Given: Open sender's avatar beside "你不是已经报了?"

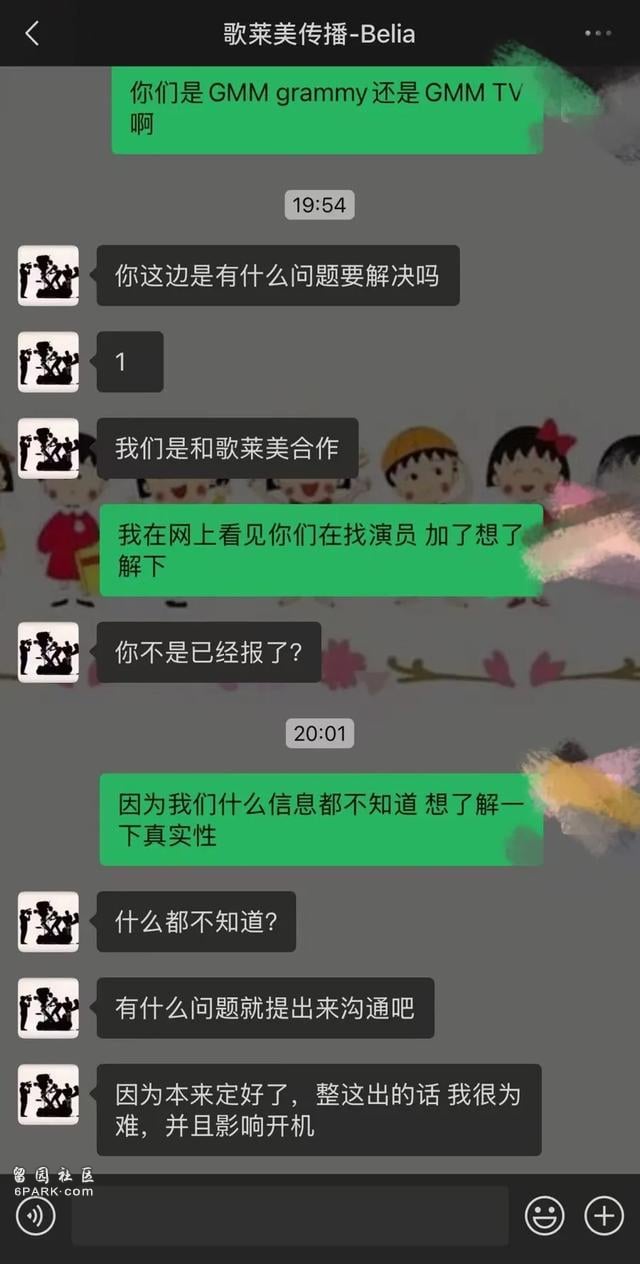Looking at the screenshot, I should pos(48,652).
